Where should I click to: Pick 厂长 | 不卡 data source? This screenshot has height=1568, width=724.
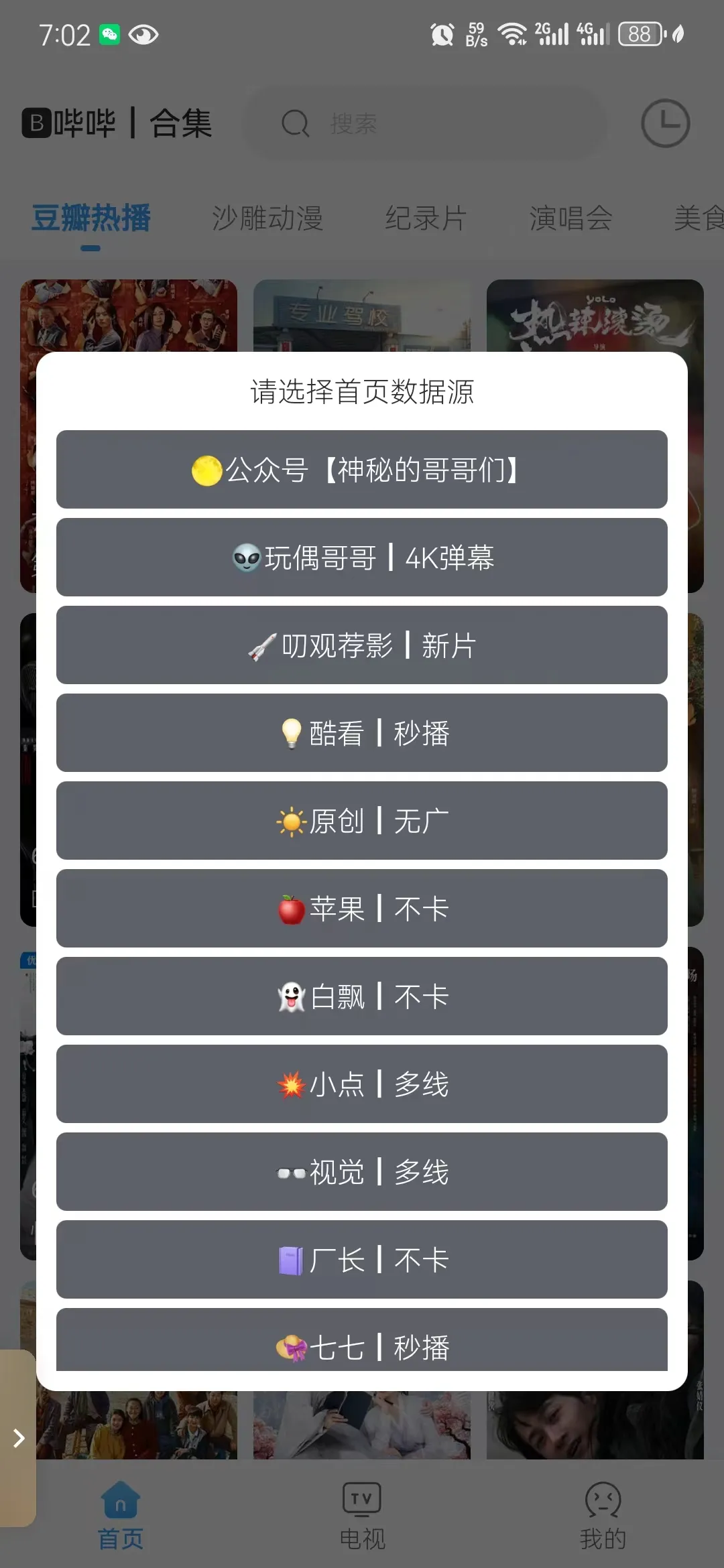(362, 1260)
